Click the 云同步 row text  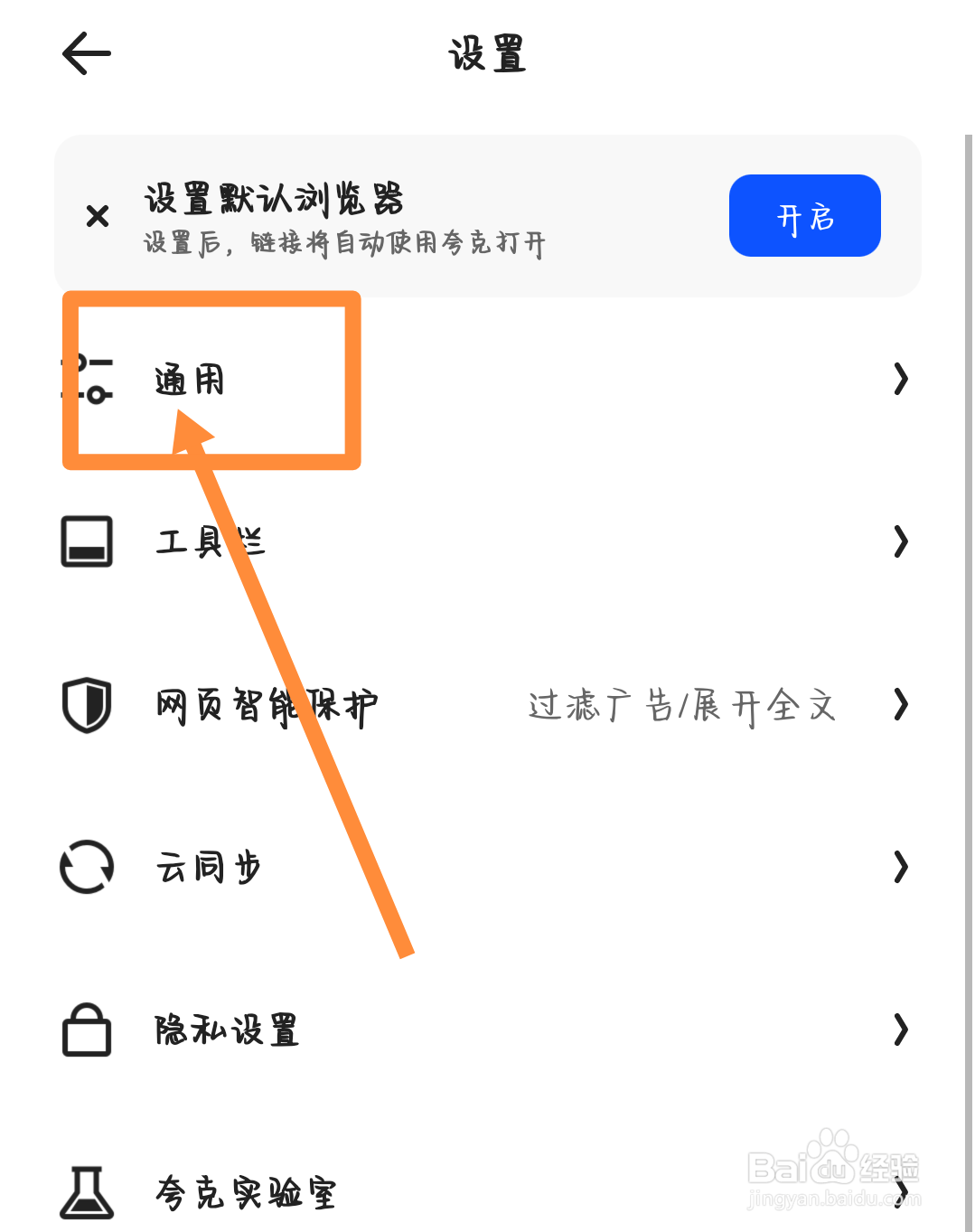(207, 867)
